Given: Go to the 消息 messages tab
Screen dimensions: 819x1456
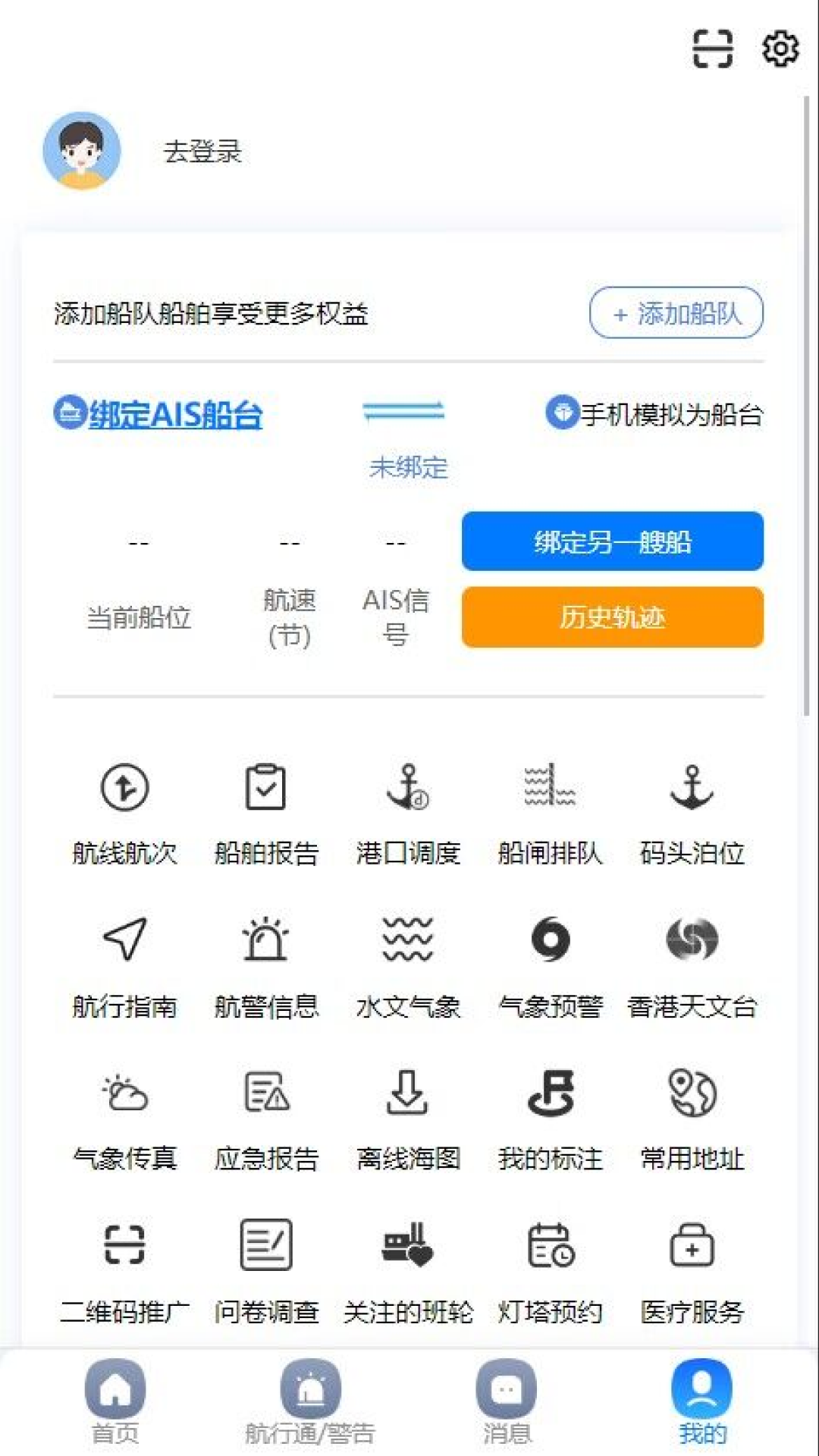Looking at the screenshot, I should [x=506, y=1401].
